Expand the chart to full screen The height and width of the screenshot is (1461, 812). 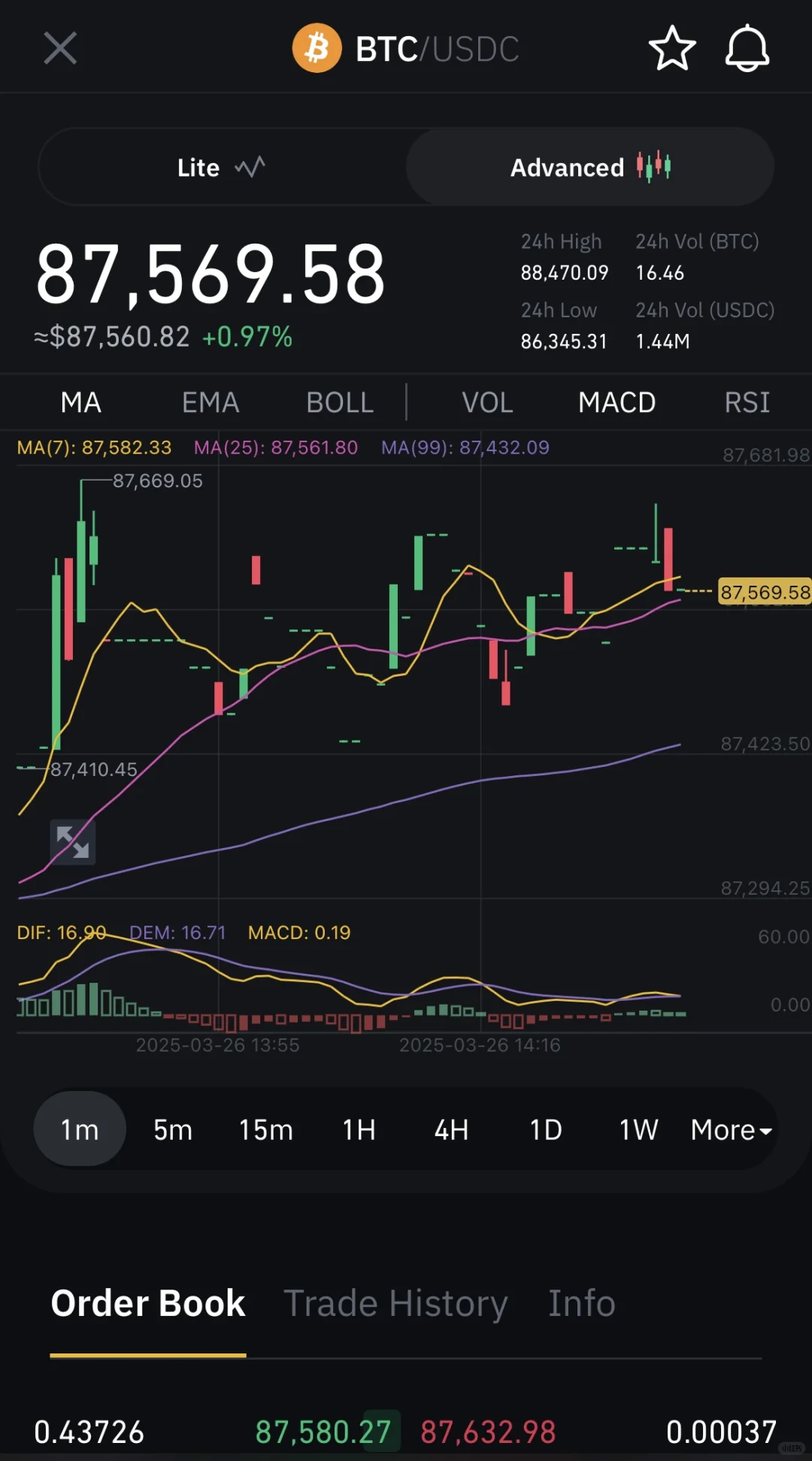[x=73, y=842]
